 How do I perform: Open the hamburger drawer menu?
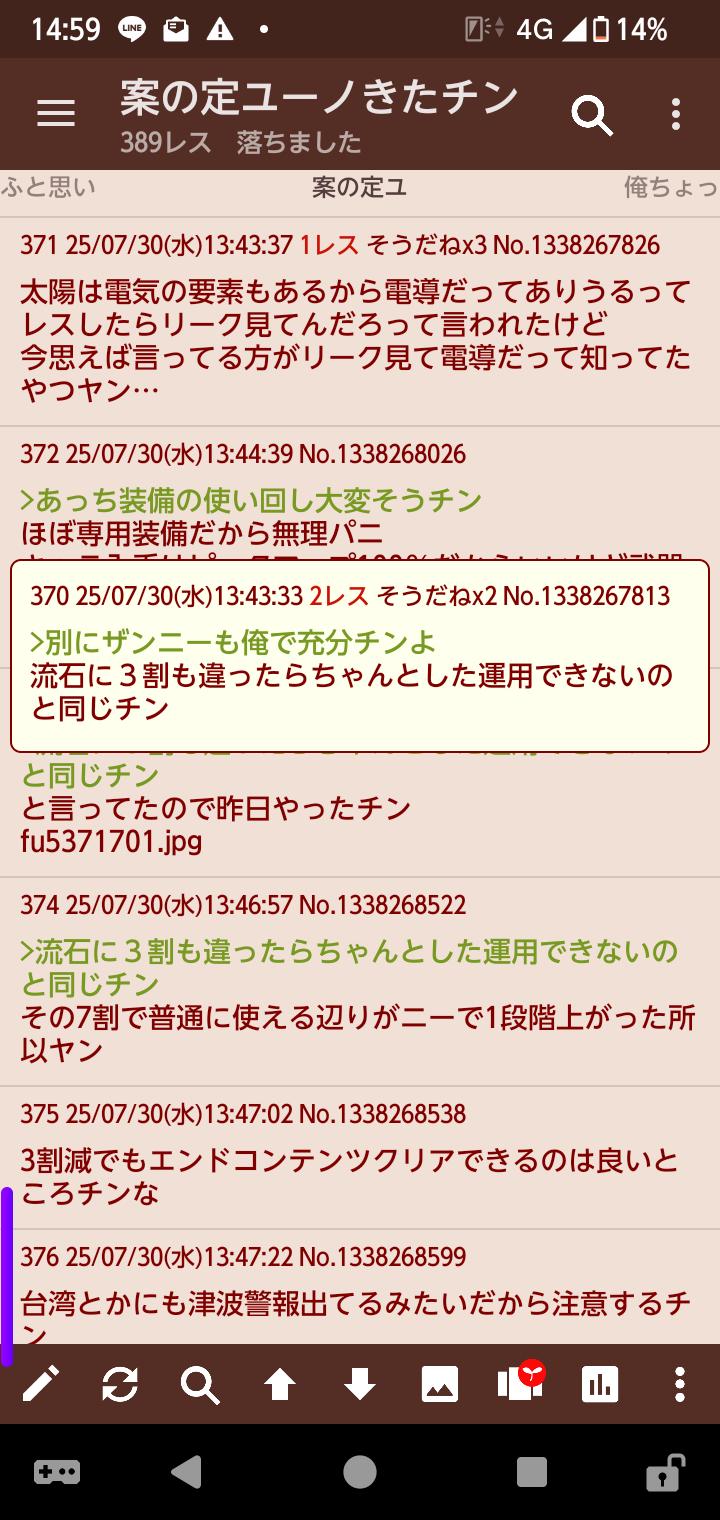(x=56, y=114)
